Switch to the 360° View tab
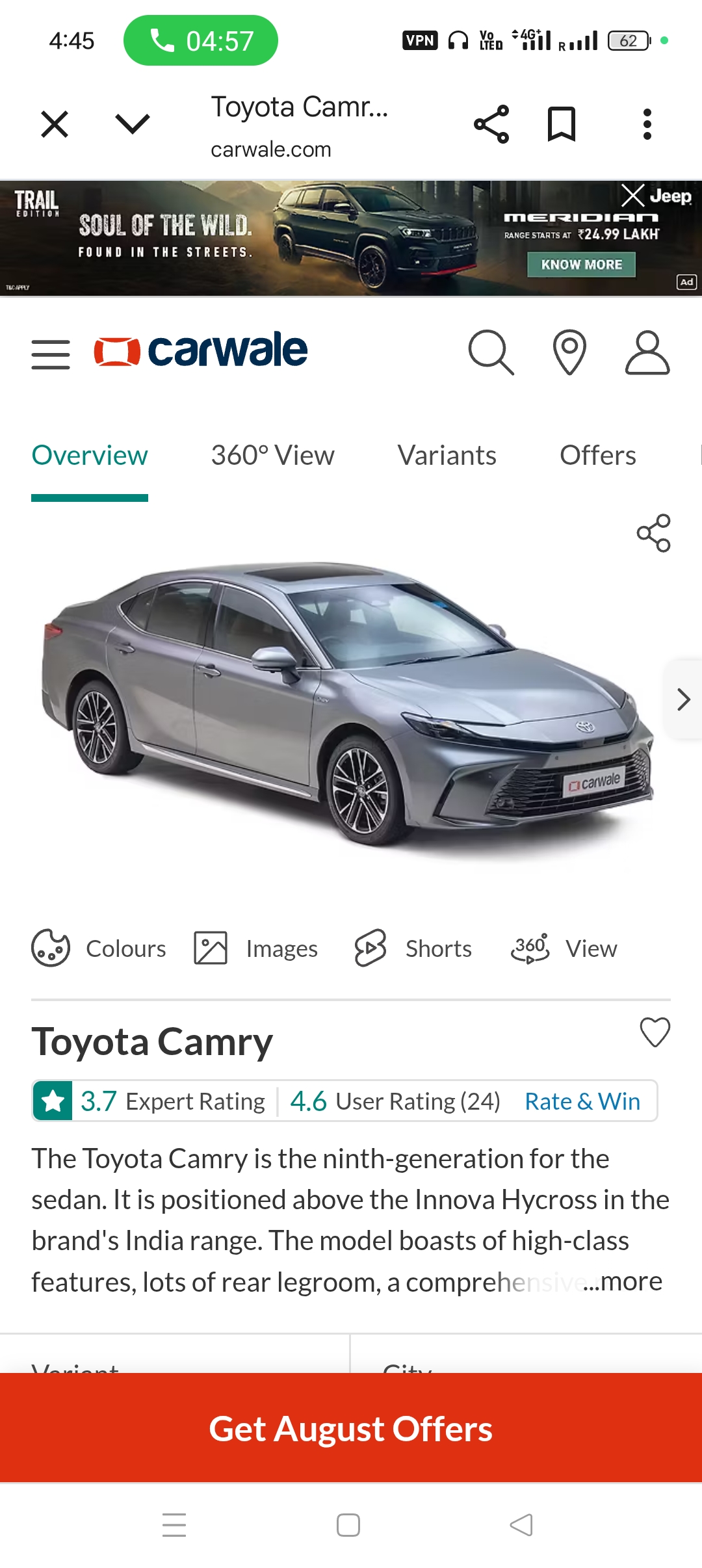 tap(272, 455)
